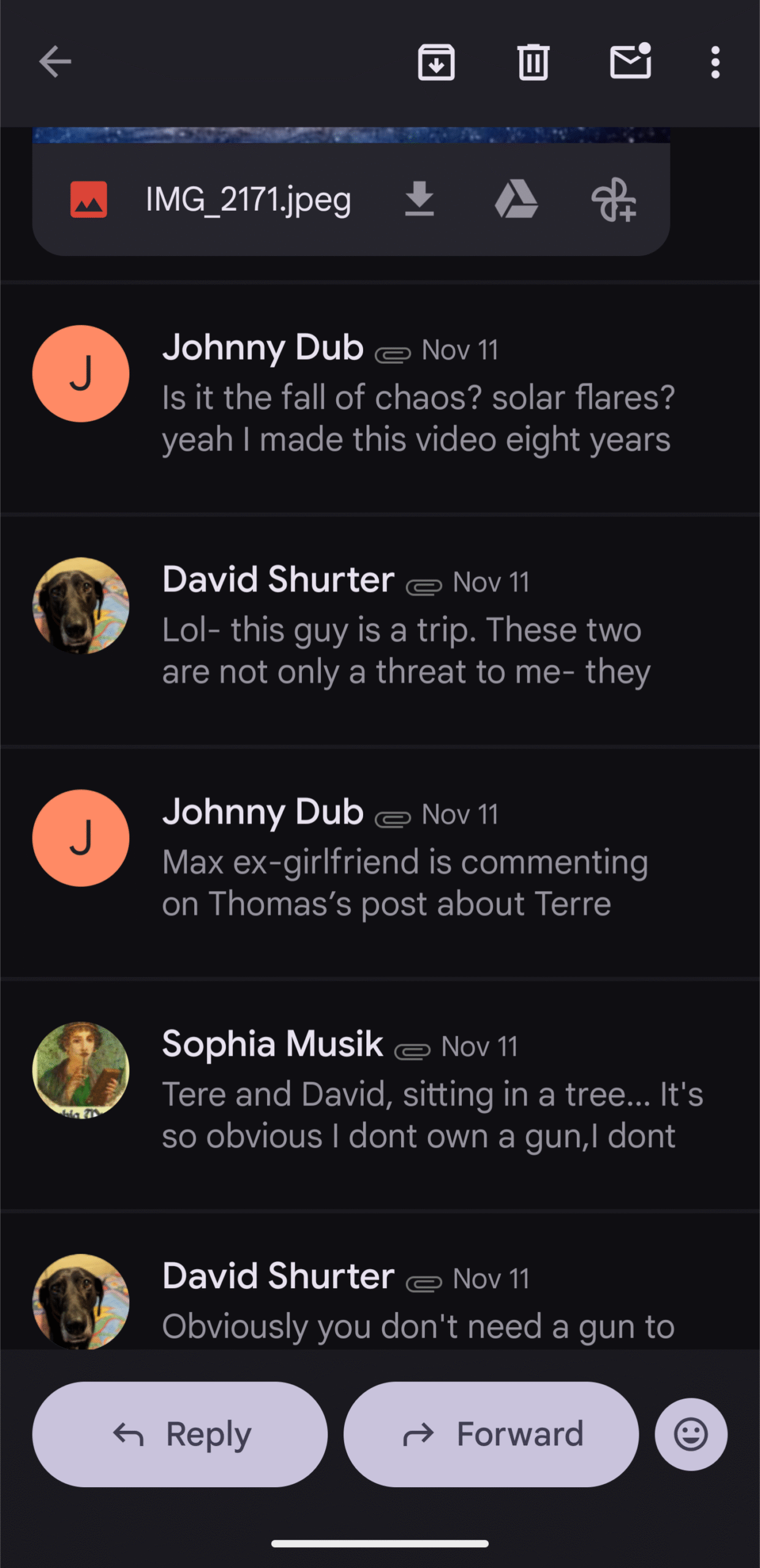Add IMG_2171.jpeg to Google Photos

pyautogui.click(x=614, y=200)
